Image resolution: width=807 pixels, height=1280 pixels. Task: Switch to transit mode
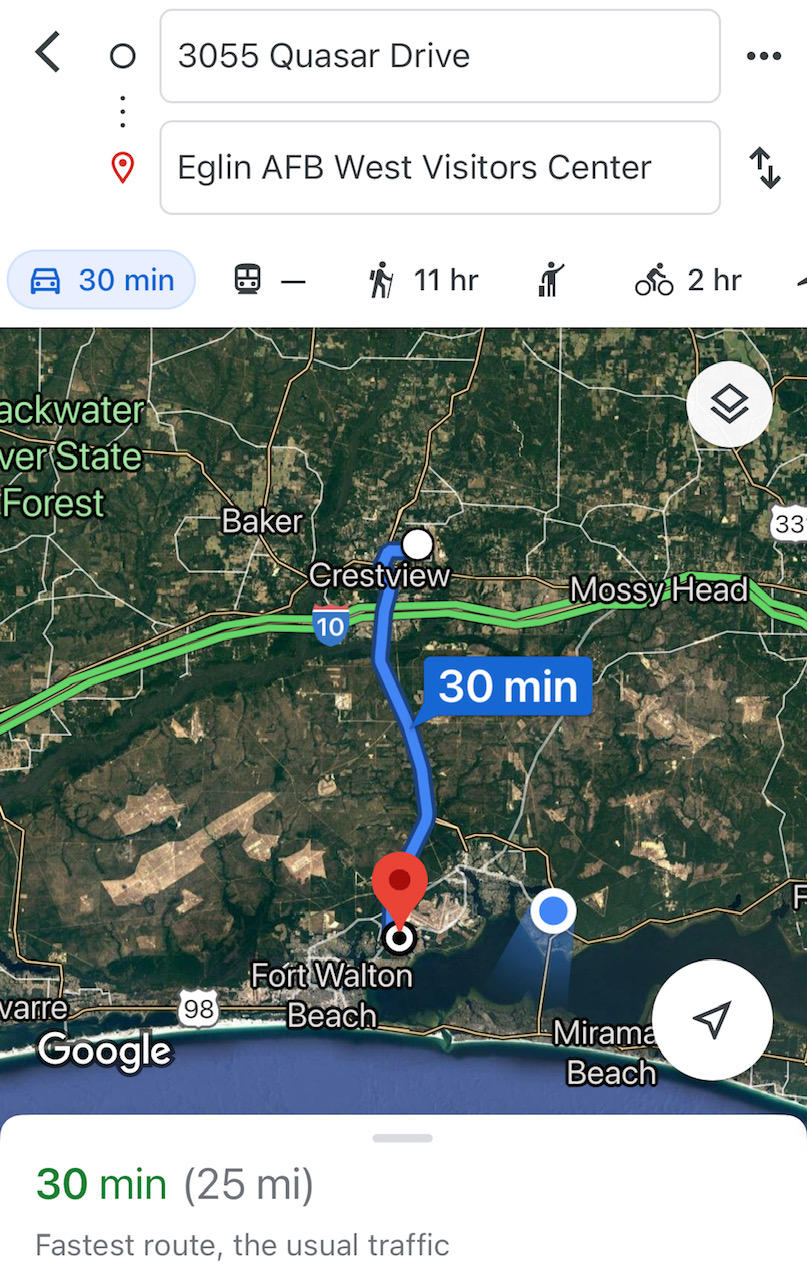[268, 280]
